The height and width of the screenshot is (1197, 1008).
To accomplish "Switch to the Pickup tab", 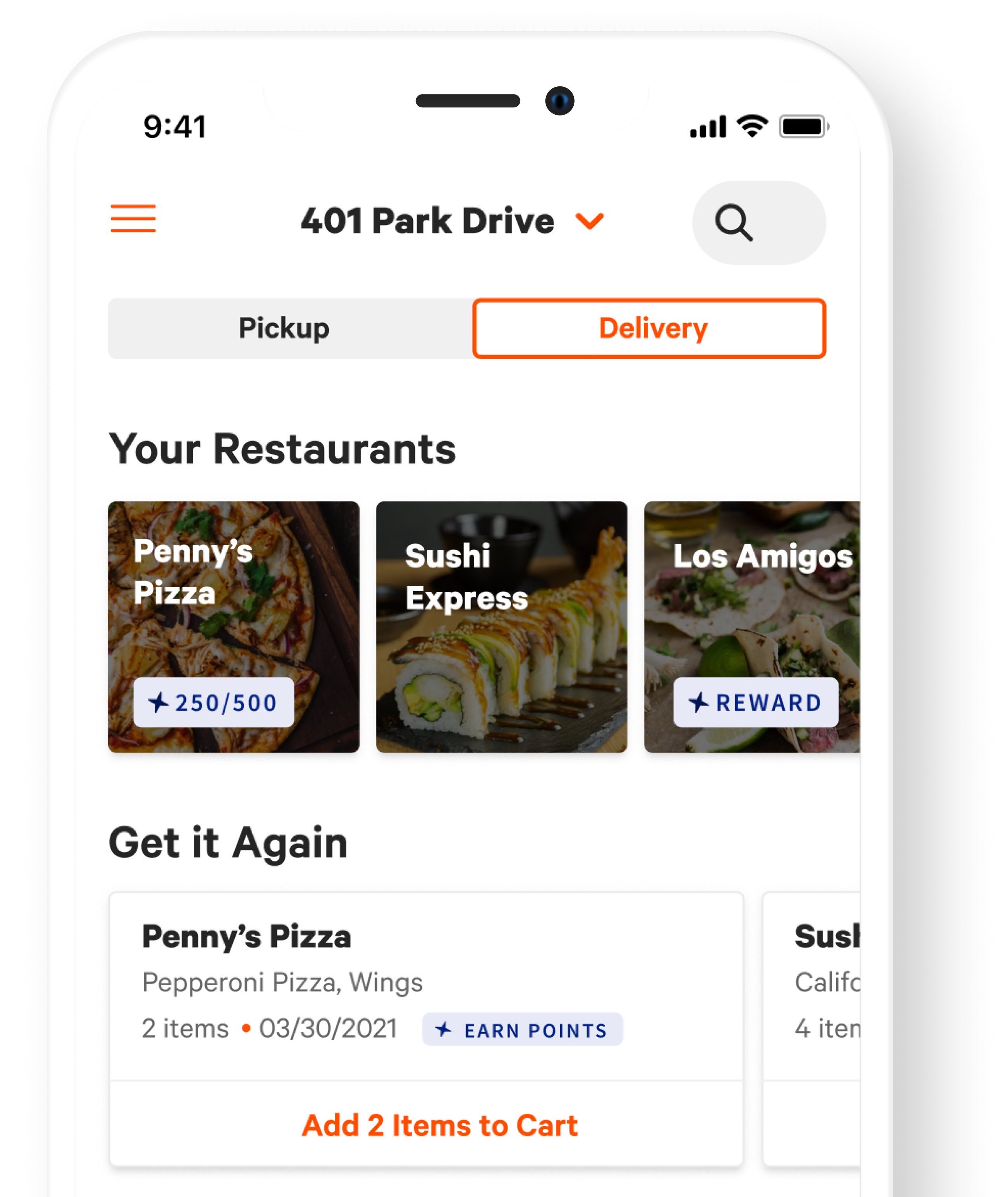I will pos(284,328).
